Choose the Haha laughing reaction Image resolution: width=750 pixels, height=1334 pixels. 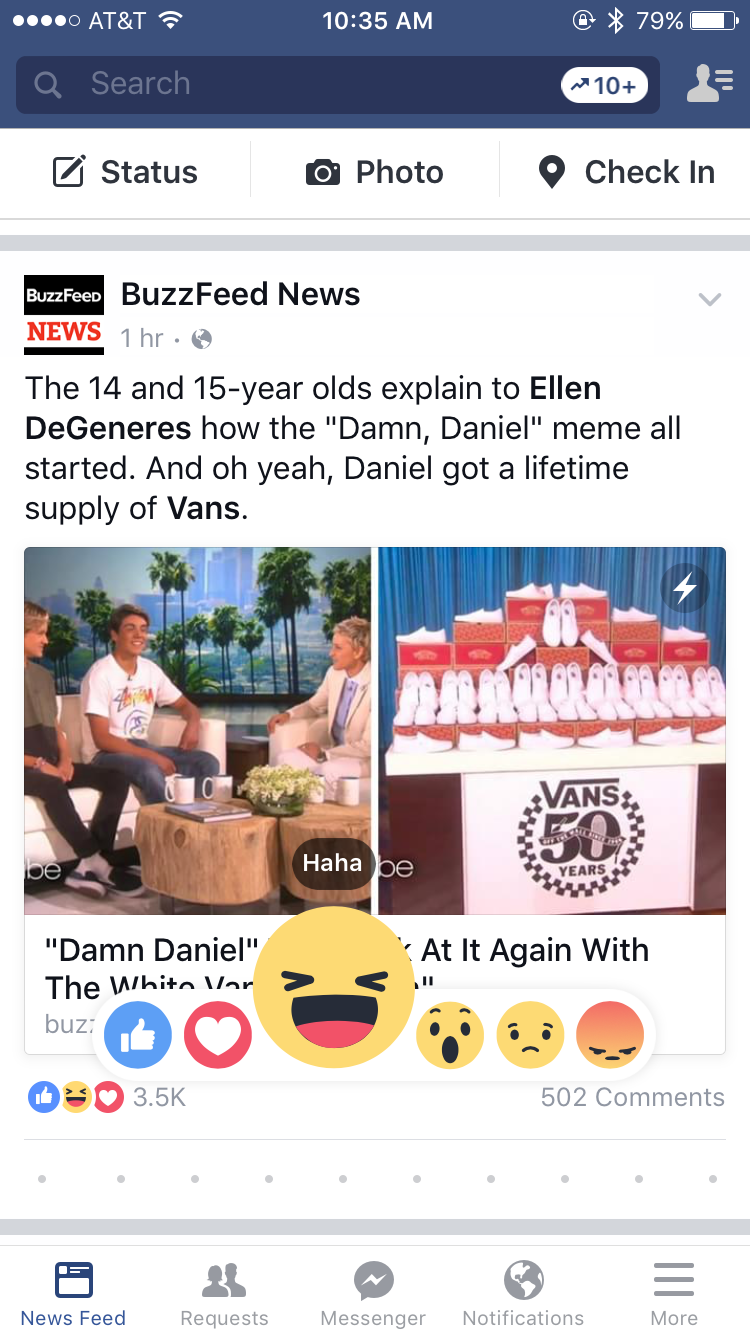(x=334, y=988)
